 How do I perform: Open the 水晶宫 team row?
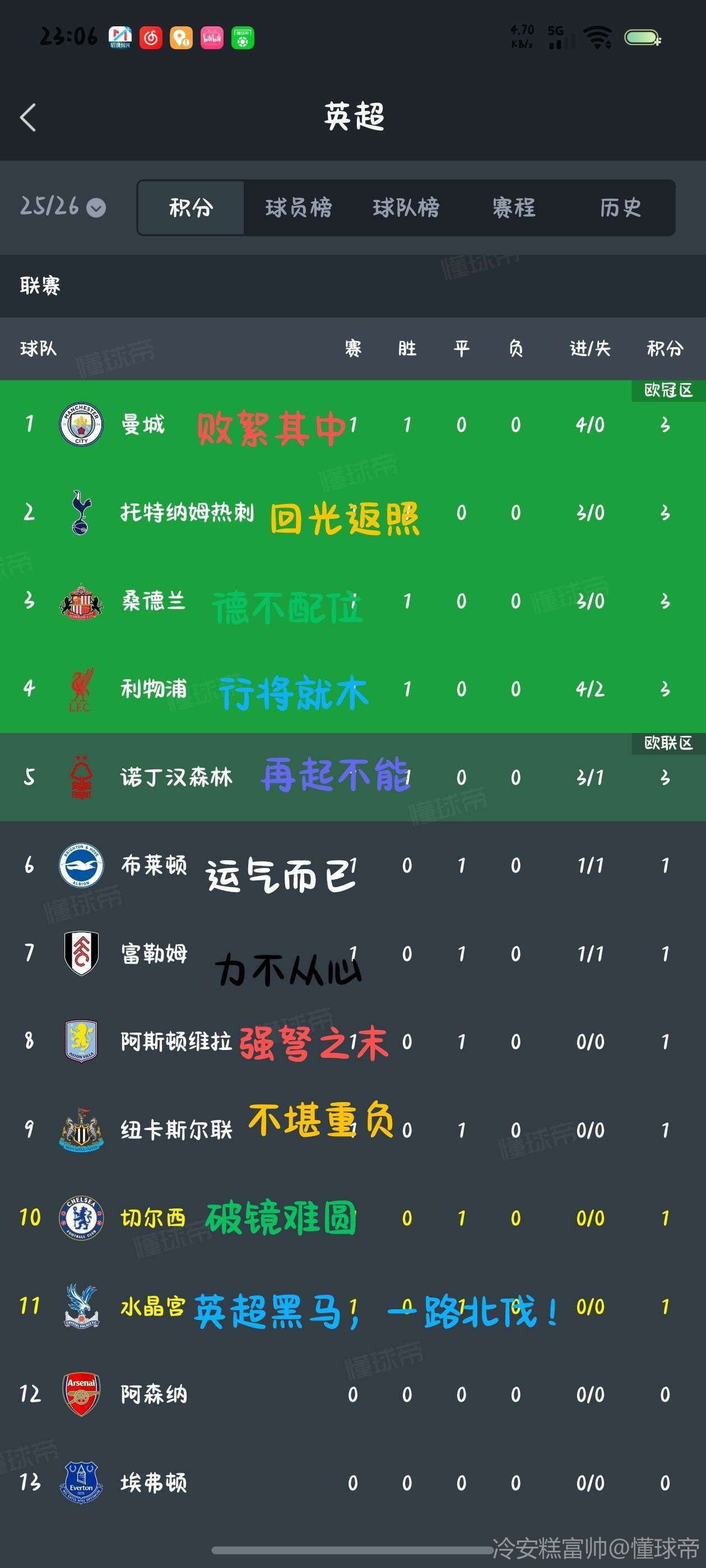click(153, 1306)
